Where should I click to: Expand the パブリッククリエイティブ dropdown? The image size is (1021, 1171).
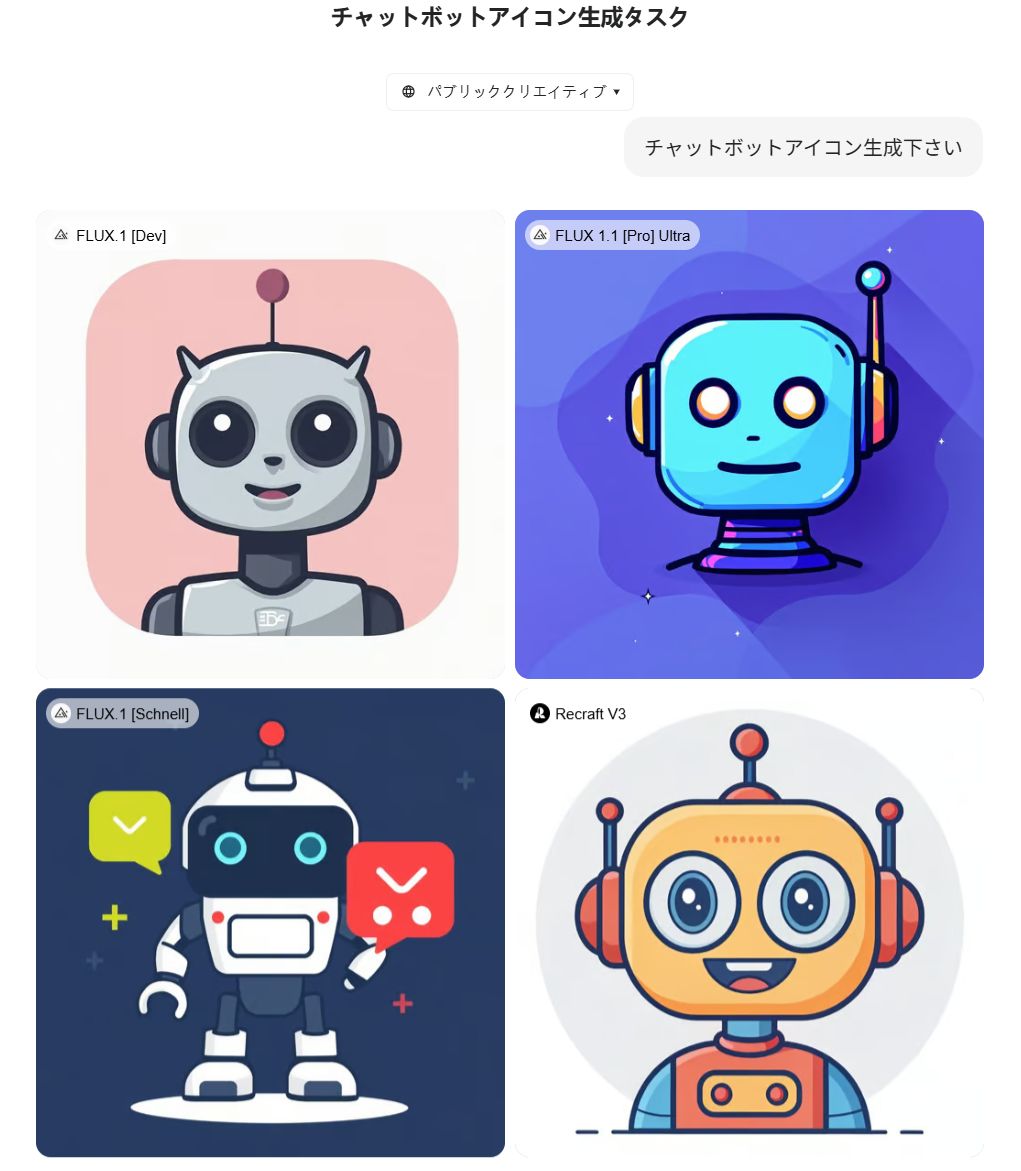click(x=509, y=92)
